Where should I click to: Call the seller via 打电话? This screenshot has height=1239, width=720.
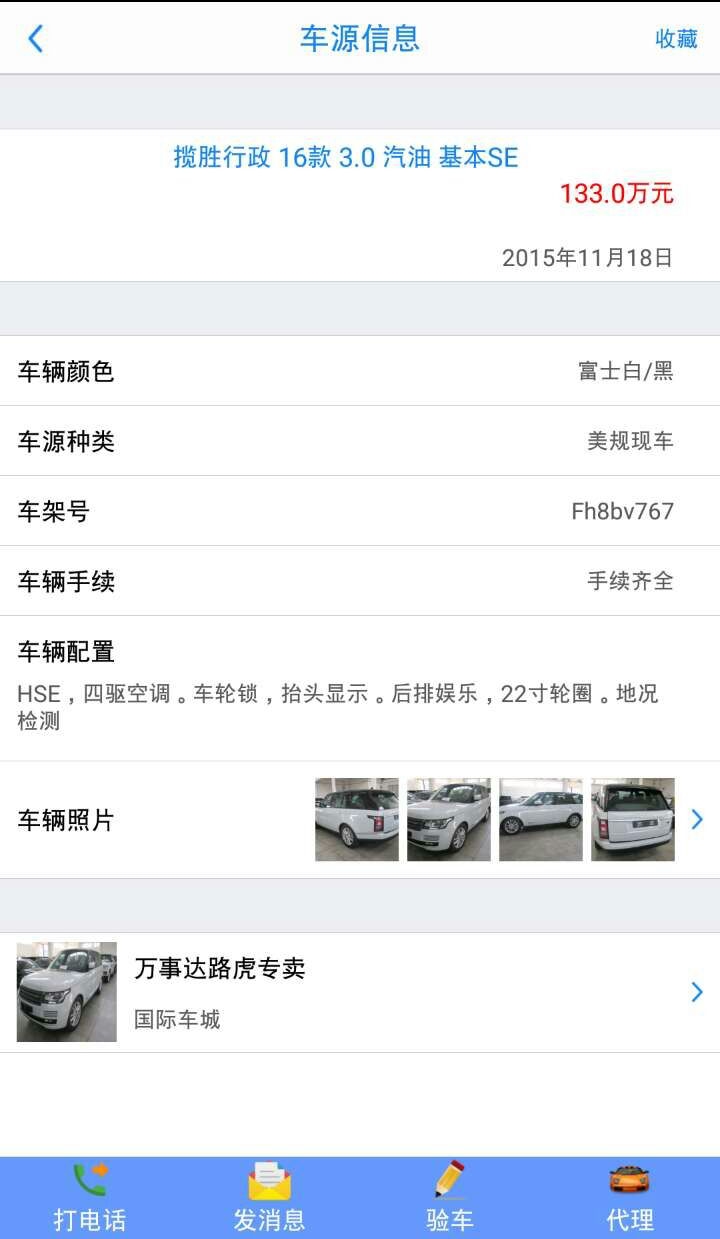[x=90, y=1198]
